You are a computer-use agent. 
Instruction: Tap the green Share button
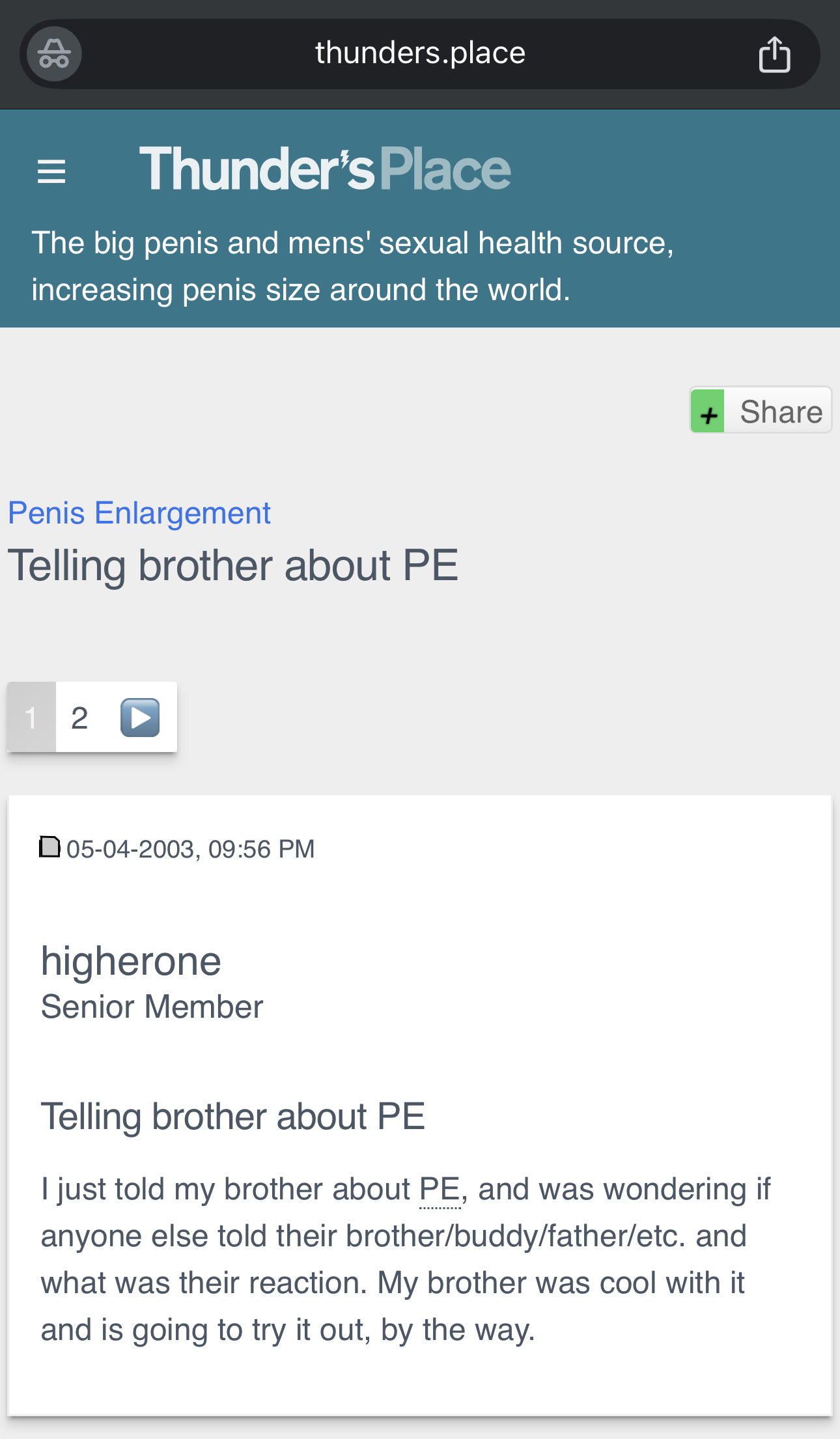click(x=761, y=410)
